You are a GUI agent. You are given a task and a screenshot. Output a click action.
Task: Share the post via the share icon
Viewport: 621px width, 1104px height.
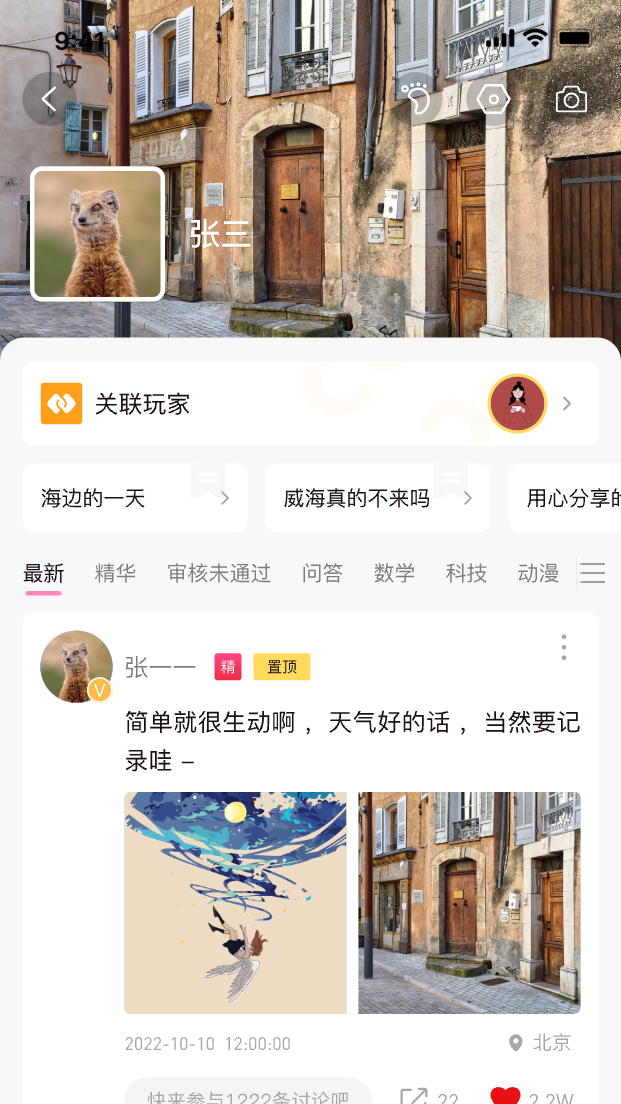point(413,1096)
